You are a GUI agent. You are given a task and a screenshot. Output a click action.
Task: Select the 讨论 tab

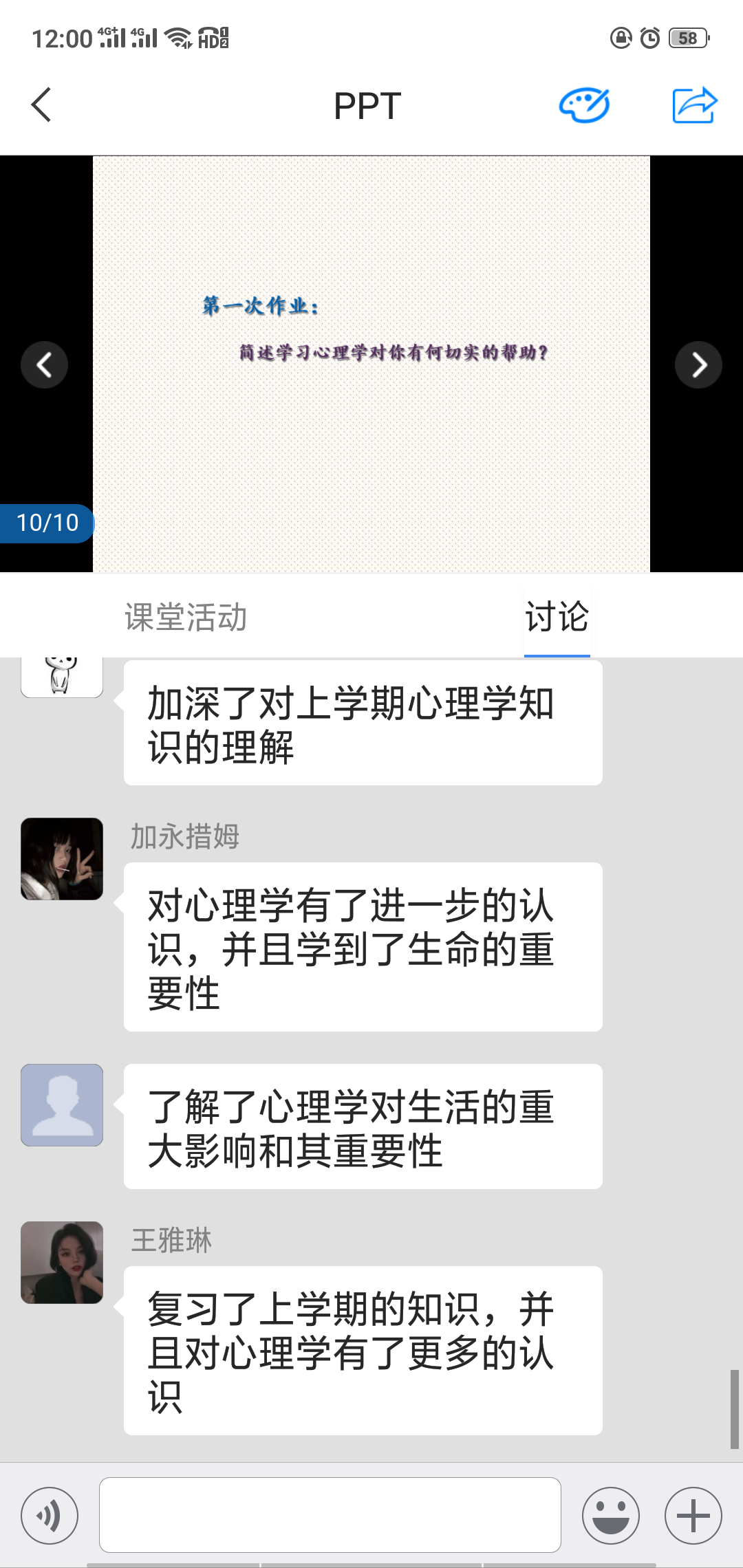tap(557, 617)
